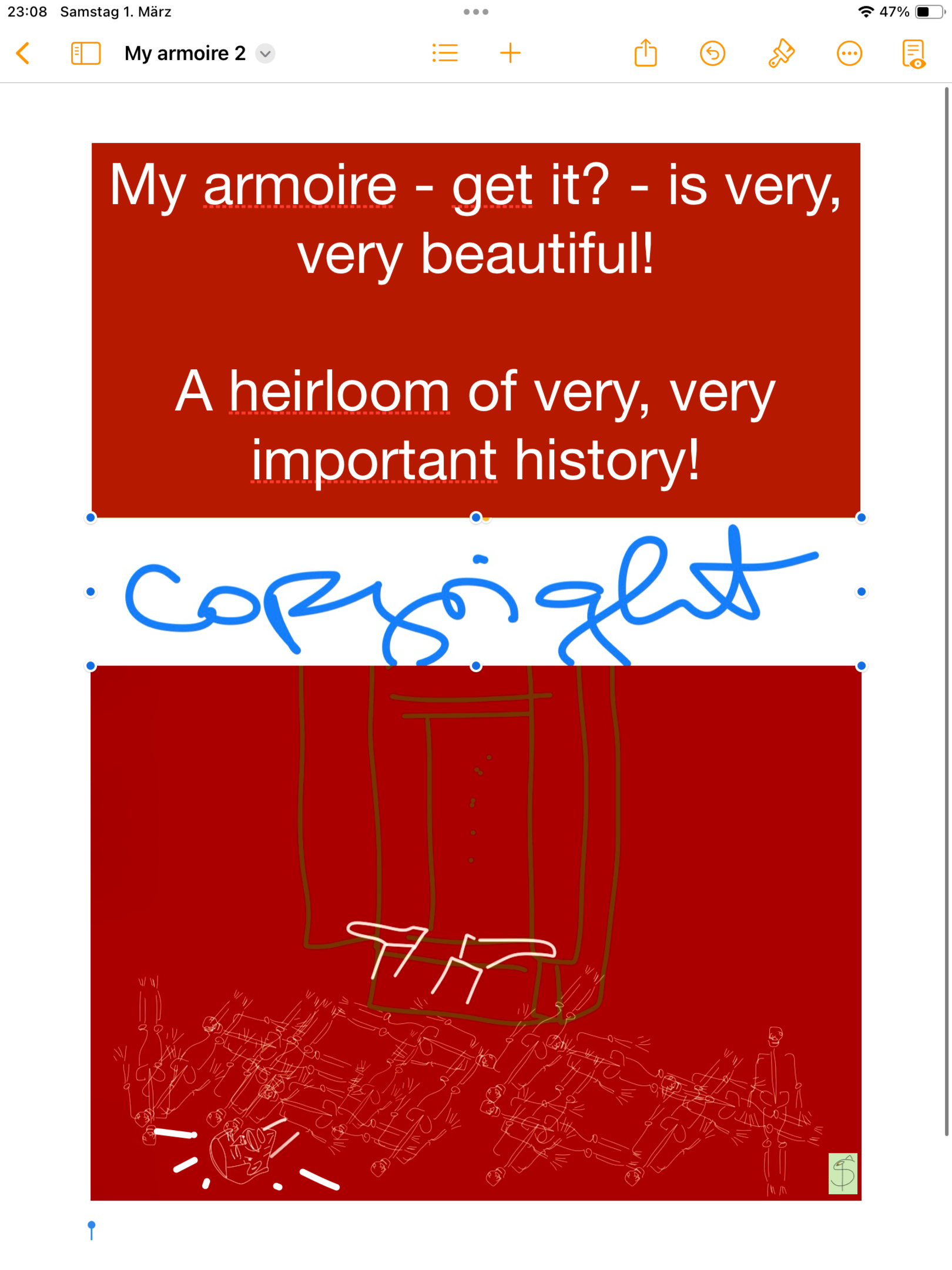
Task: Share this document
Action: [645, 54]
